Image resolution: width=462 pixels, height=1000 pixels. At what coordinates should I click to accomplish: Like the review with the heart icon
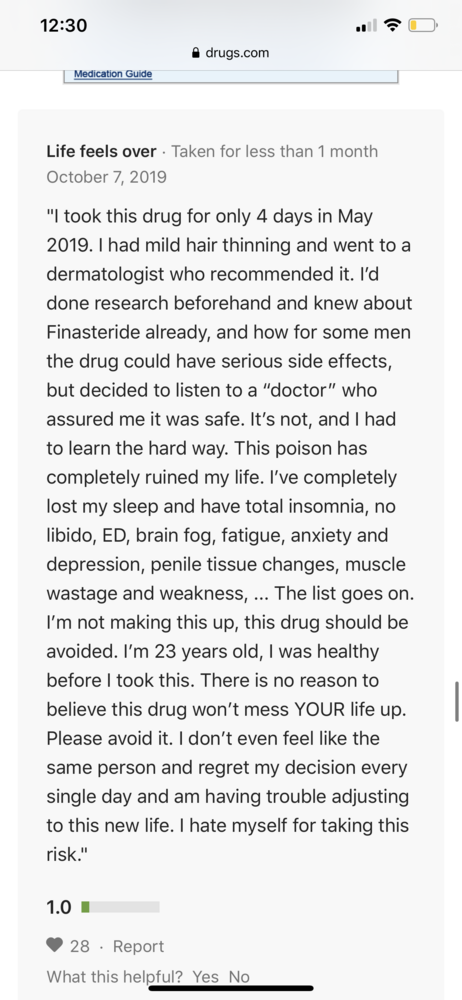click(55, 945)
